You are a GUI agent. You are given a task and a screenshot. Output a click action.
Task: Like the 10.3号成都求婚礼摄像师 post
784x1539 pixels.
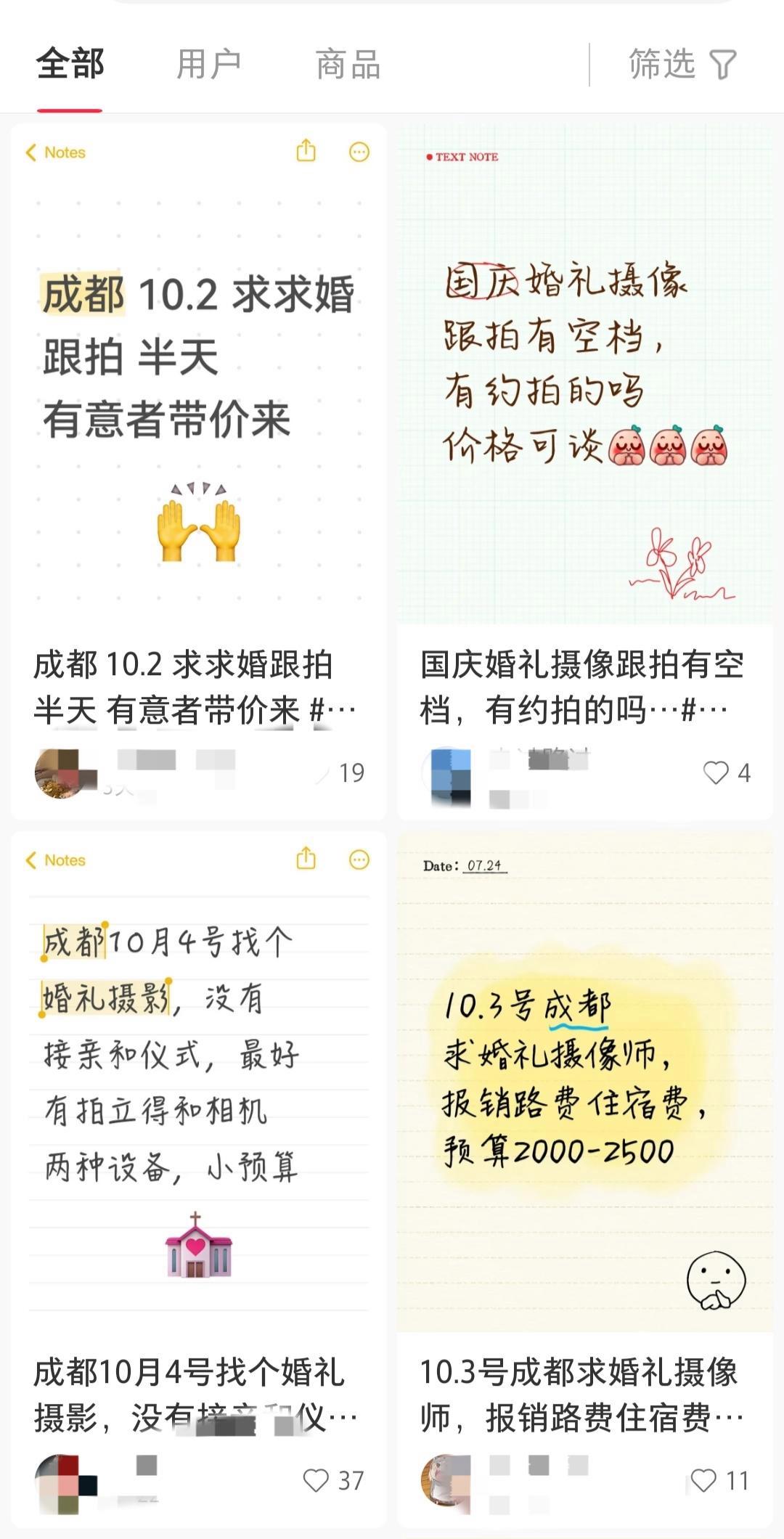pyautogui.click(x=703, y=1480)
